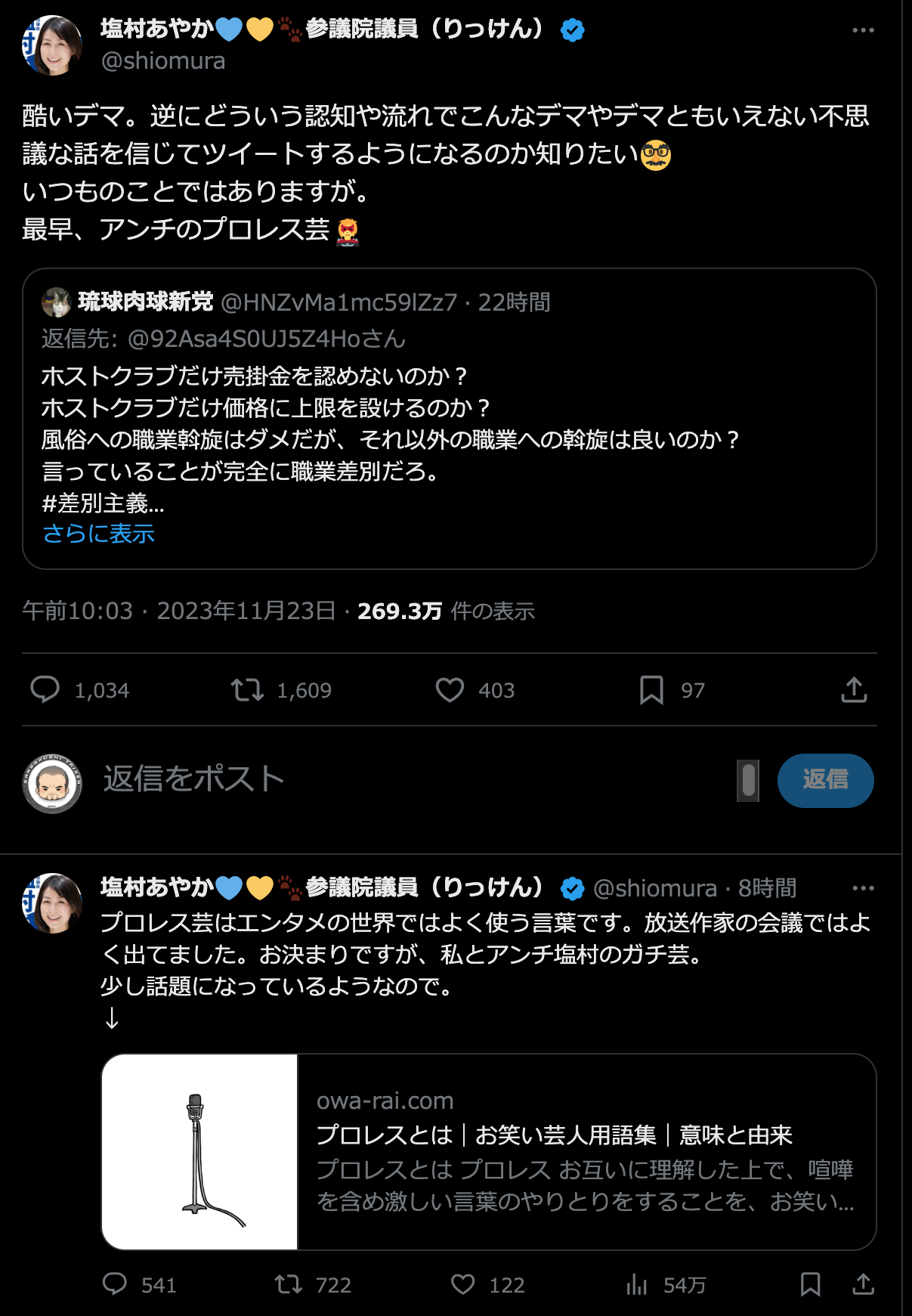912x1316 pixels.
Task: Bookmark the reply tweet about プロレス芸
Action: [x=811, y=1284]
